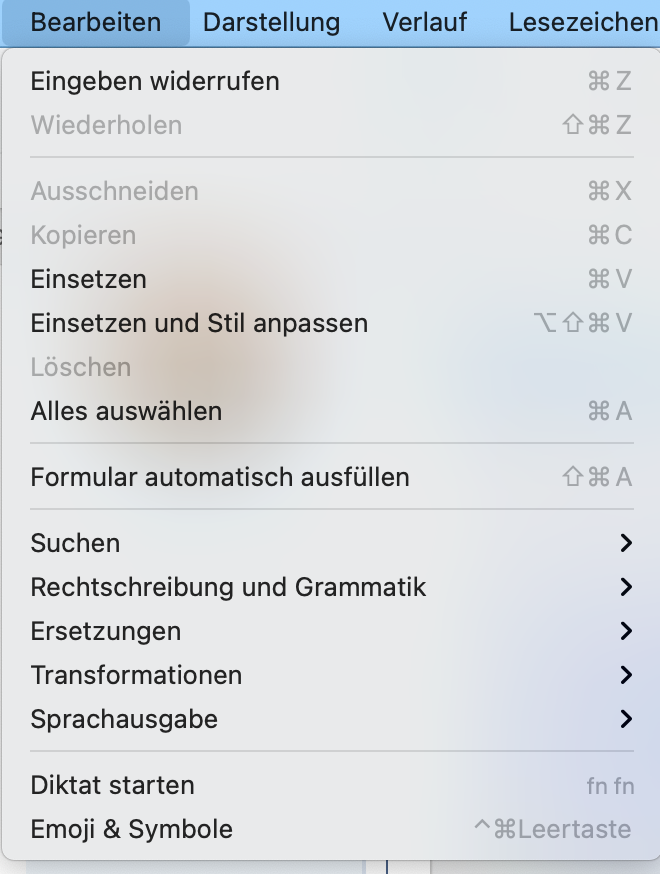Viewport: 660px width, 874px height.
Task: Open the Rechtschreibung und Grammatik submenu
Action: (x=228, y=587)
